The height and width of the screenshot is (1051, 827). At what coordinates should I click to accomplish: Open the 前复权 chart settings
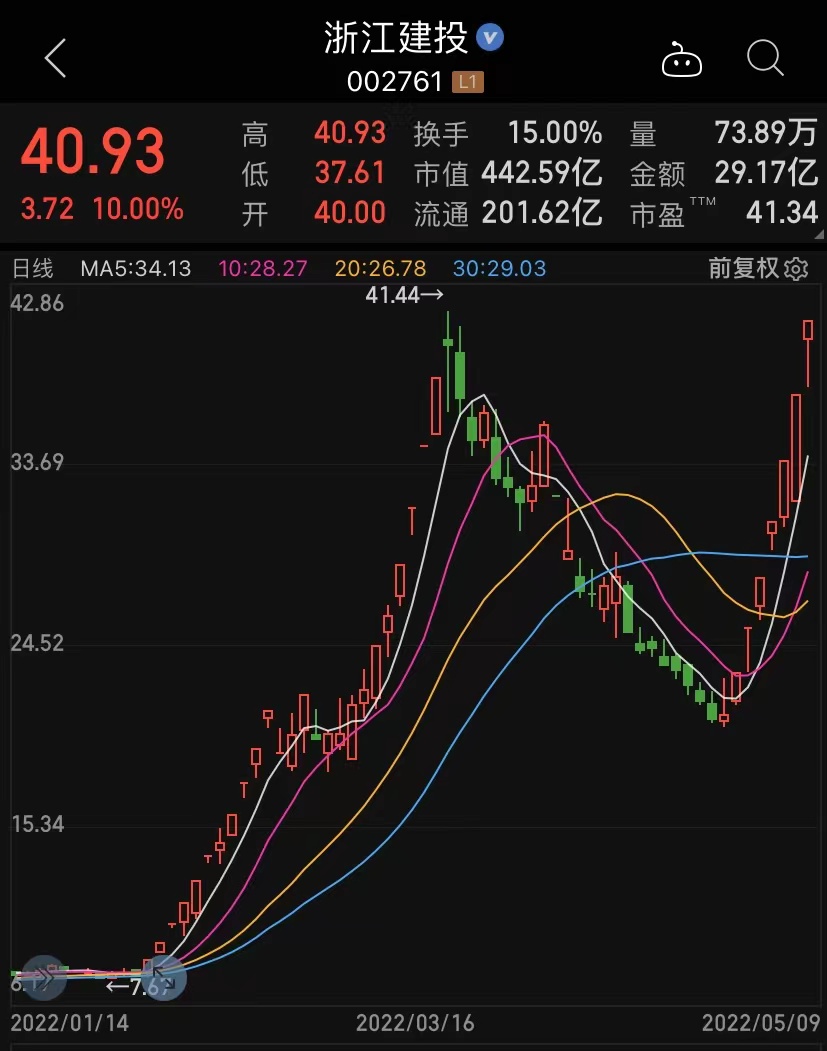796,268
